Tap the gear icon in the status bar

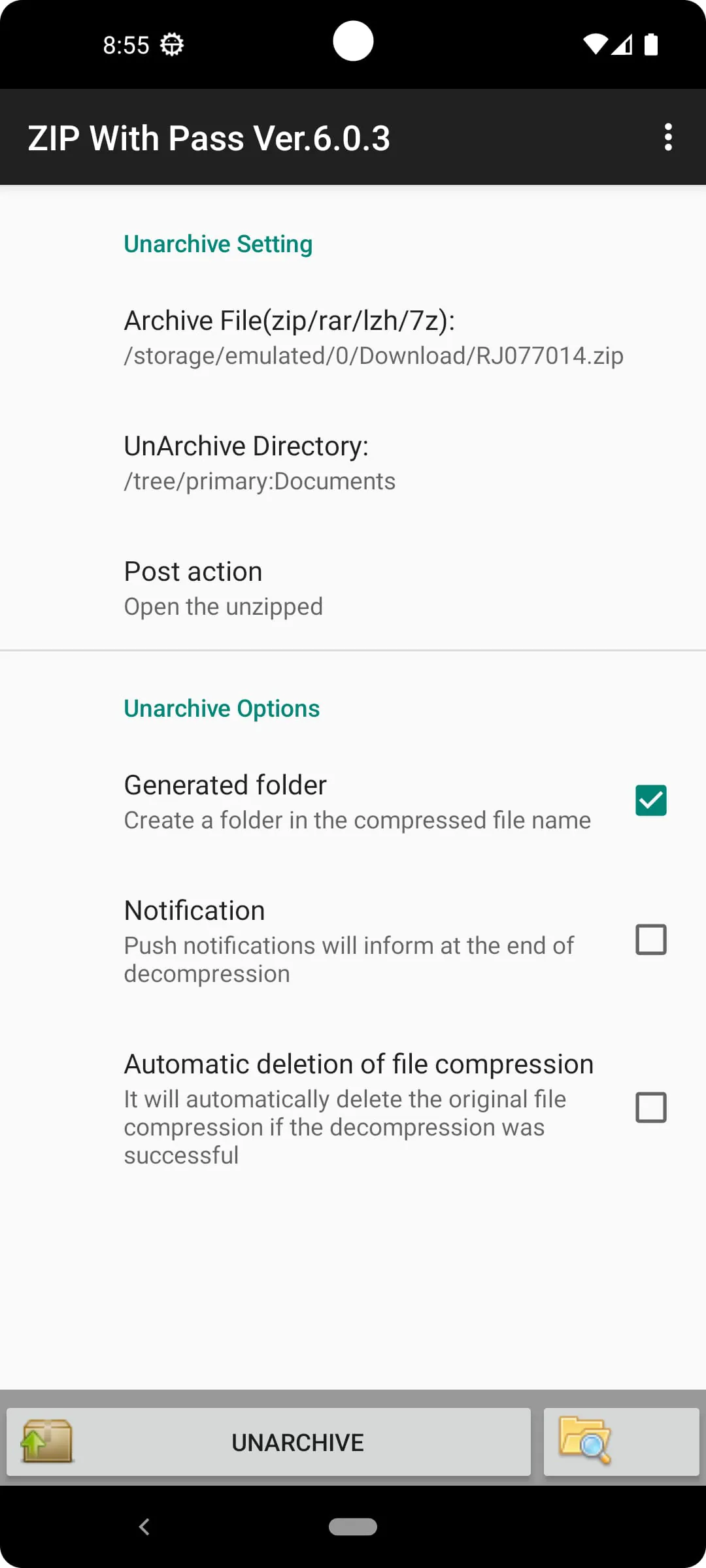171,44
